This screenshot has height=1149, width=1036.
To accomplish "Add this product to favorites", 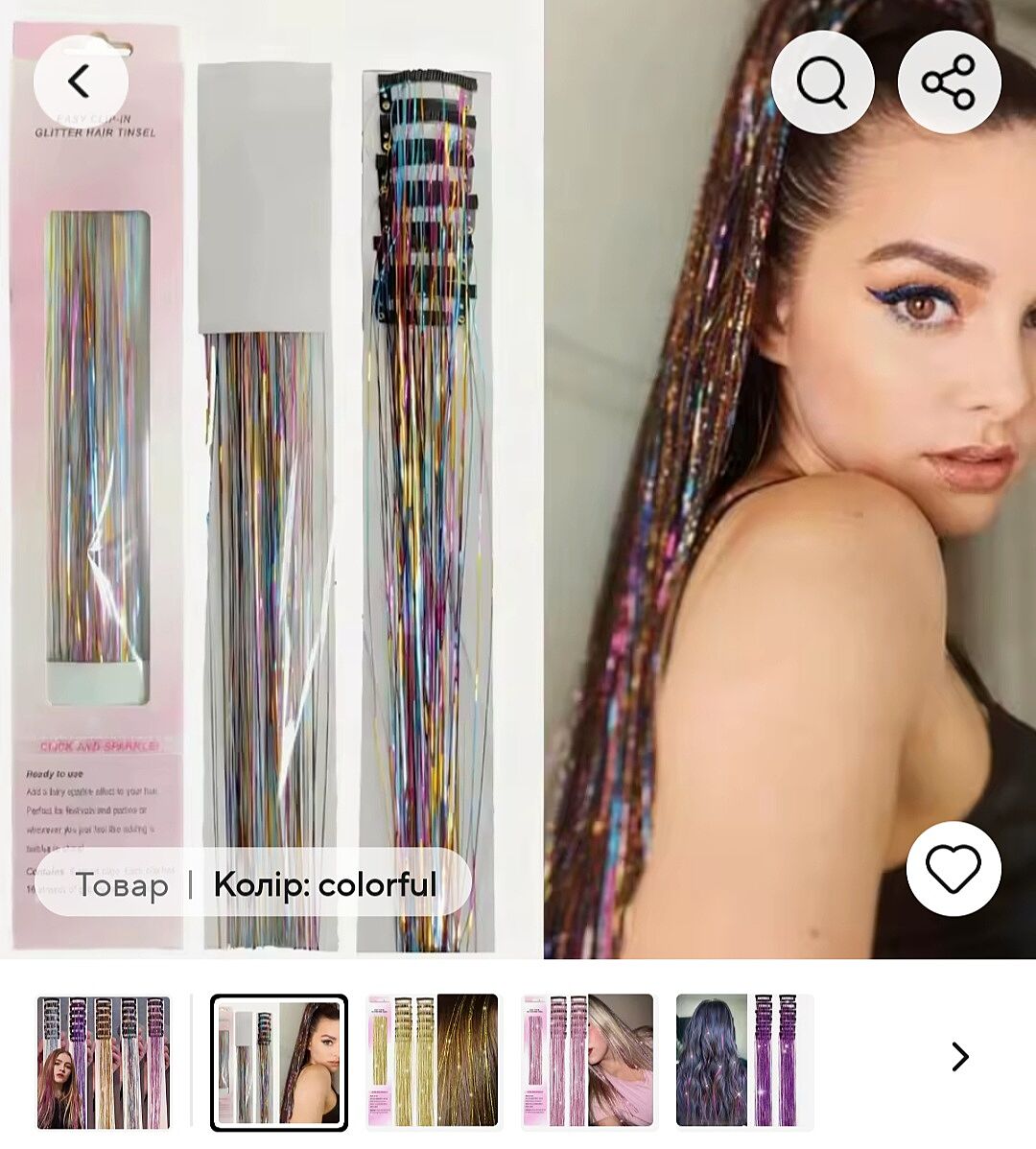I will click(953, 869).
